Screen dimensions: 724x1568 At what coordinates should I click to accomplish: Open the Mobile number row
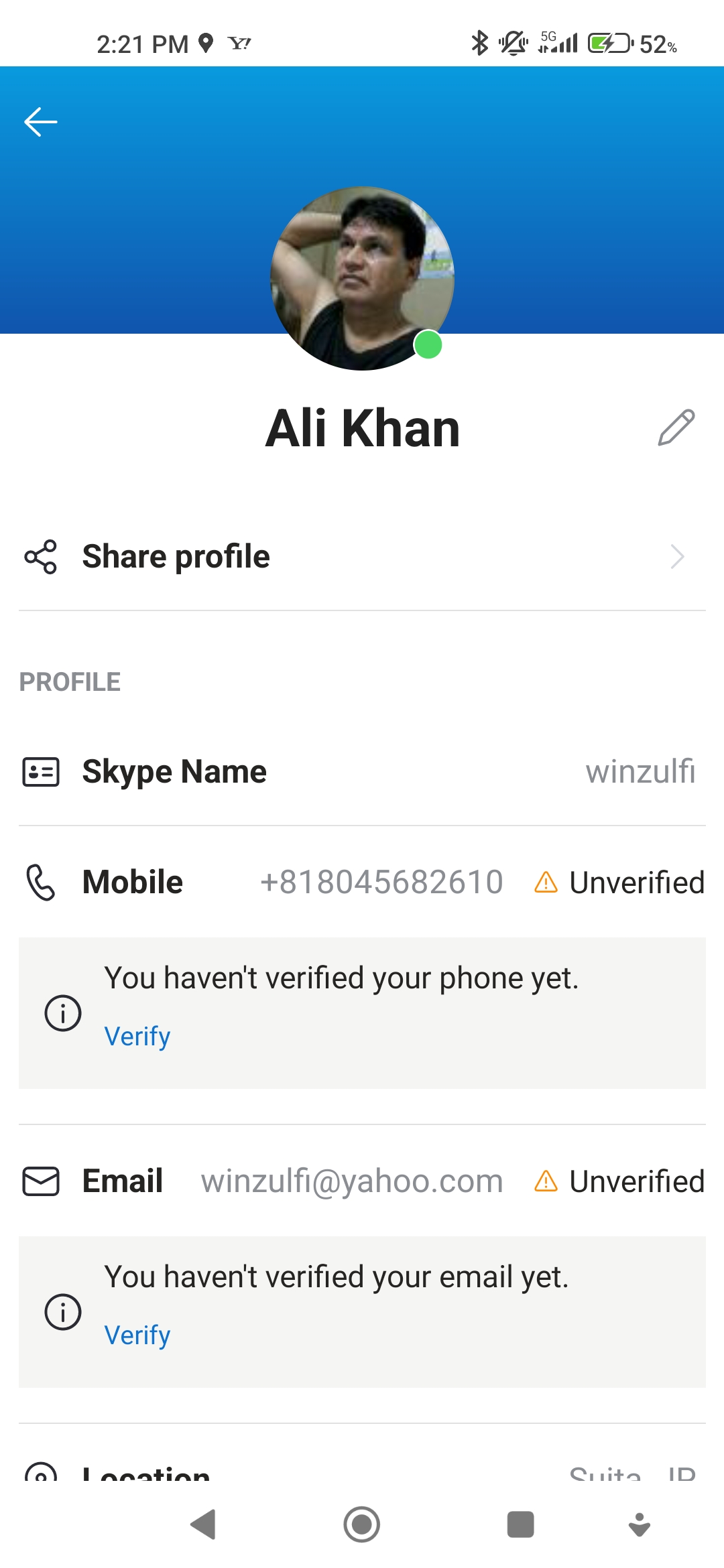click(x=362, y=882)
